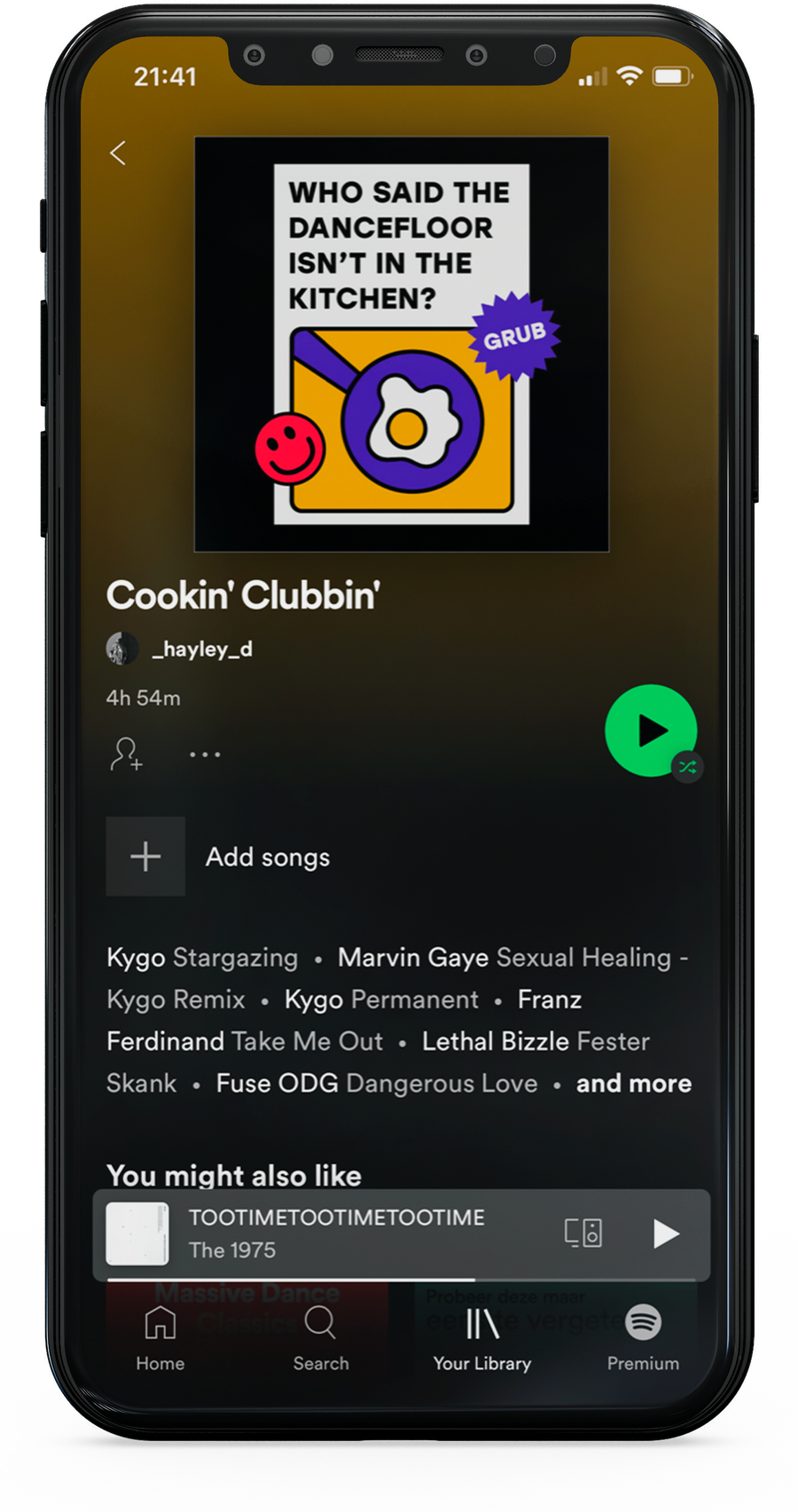
Task: Open Your Library tab
Action: [x=481, y=1338]
